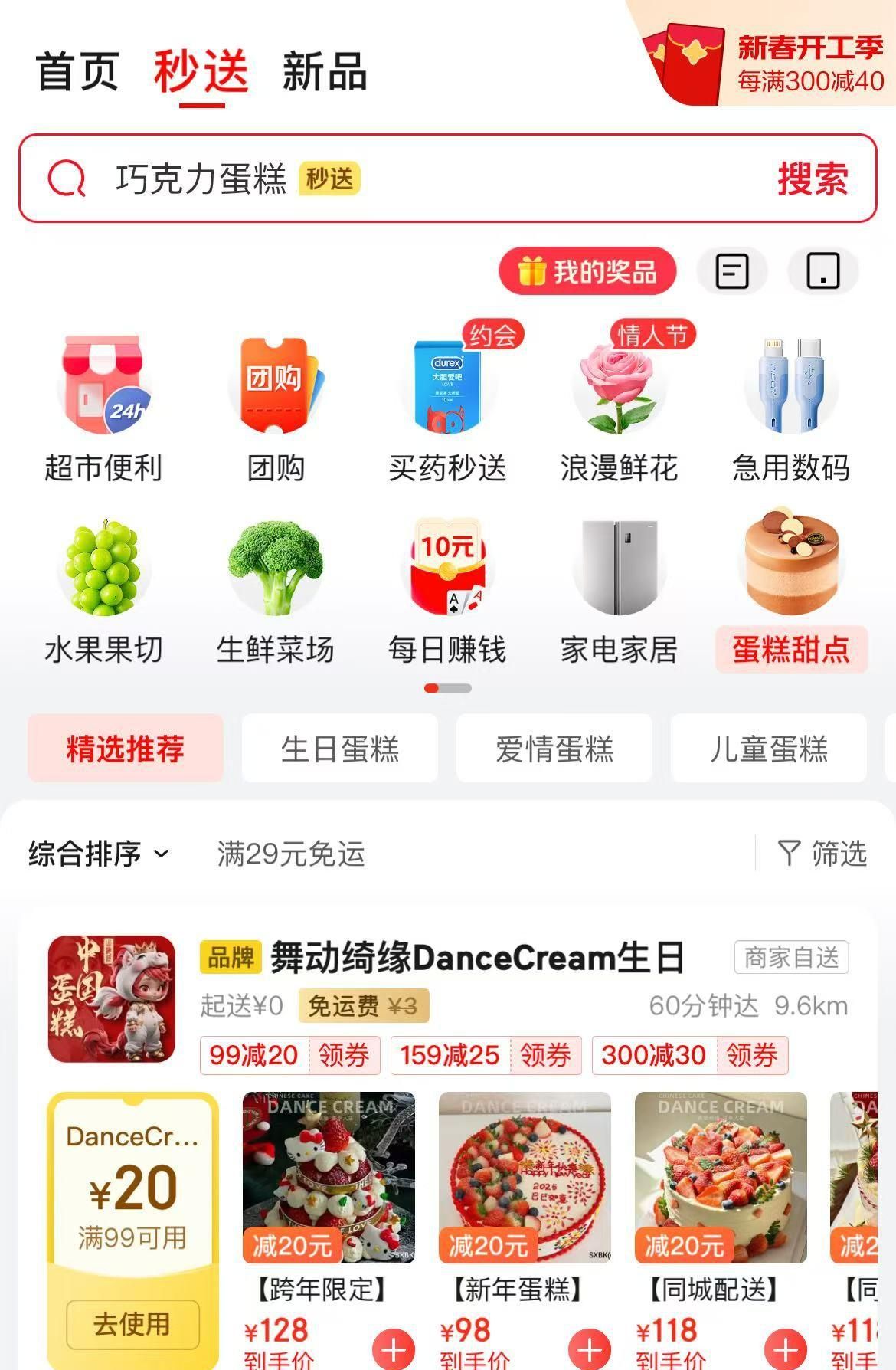
Task: Claim the 99减20 coupon
Action: tap(343, 1055)
